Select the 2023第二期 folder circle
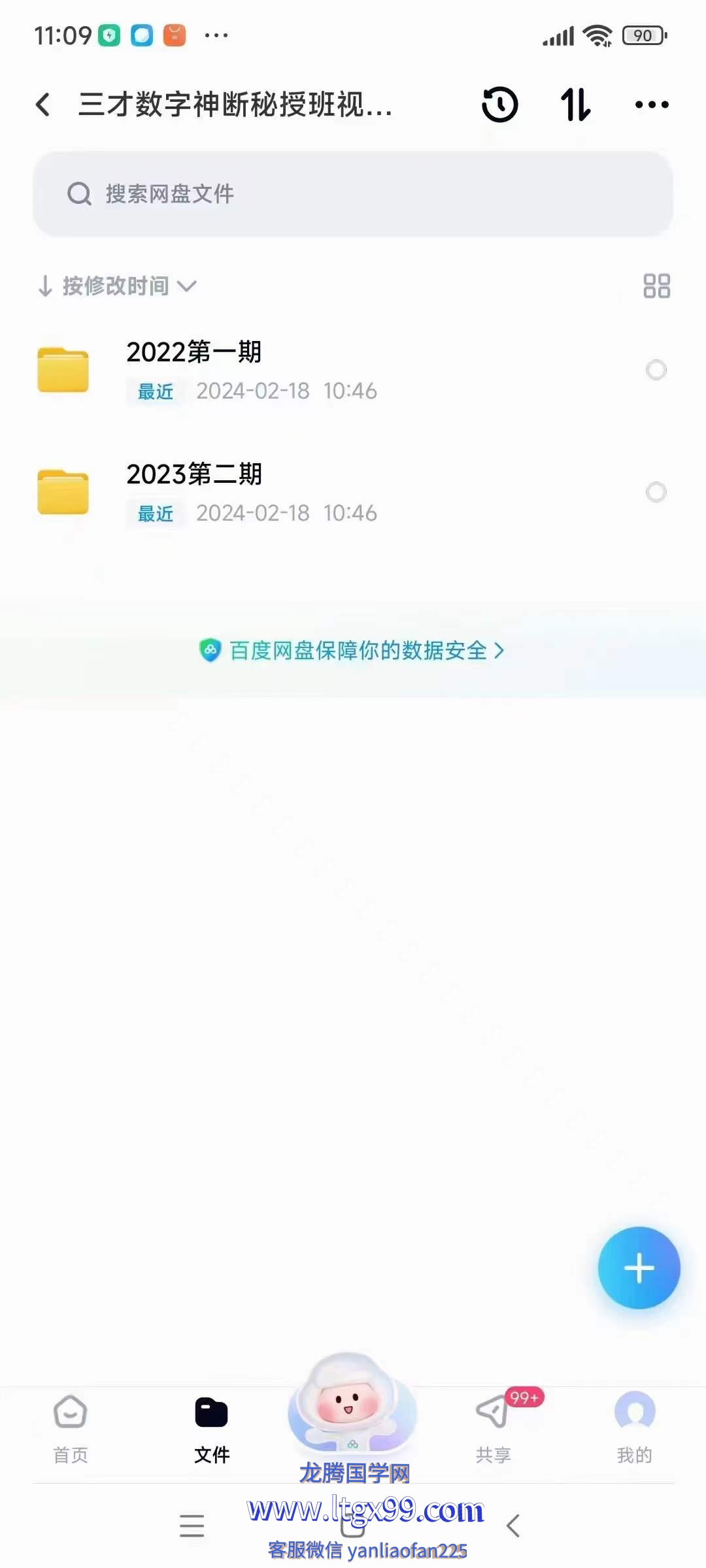 (x=656, y=492)
